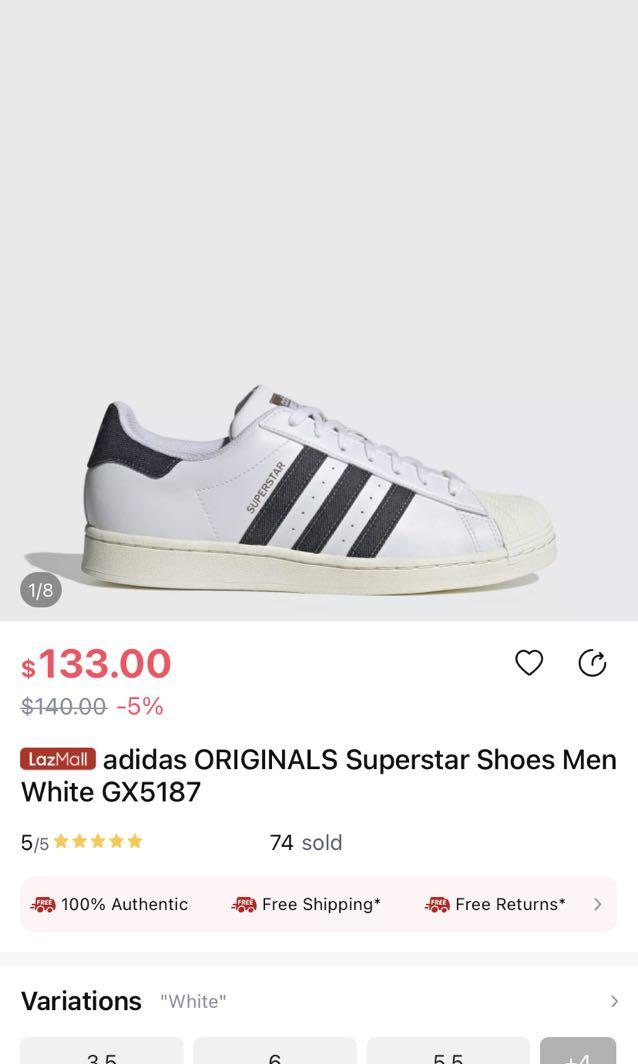
Task: Select size 3.5 variation
Action: pyautogui.click(x=102, y=1052)
